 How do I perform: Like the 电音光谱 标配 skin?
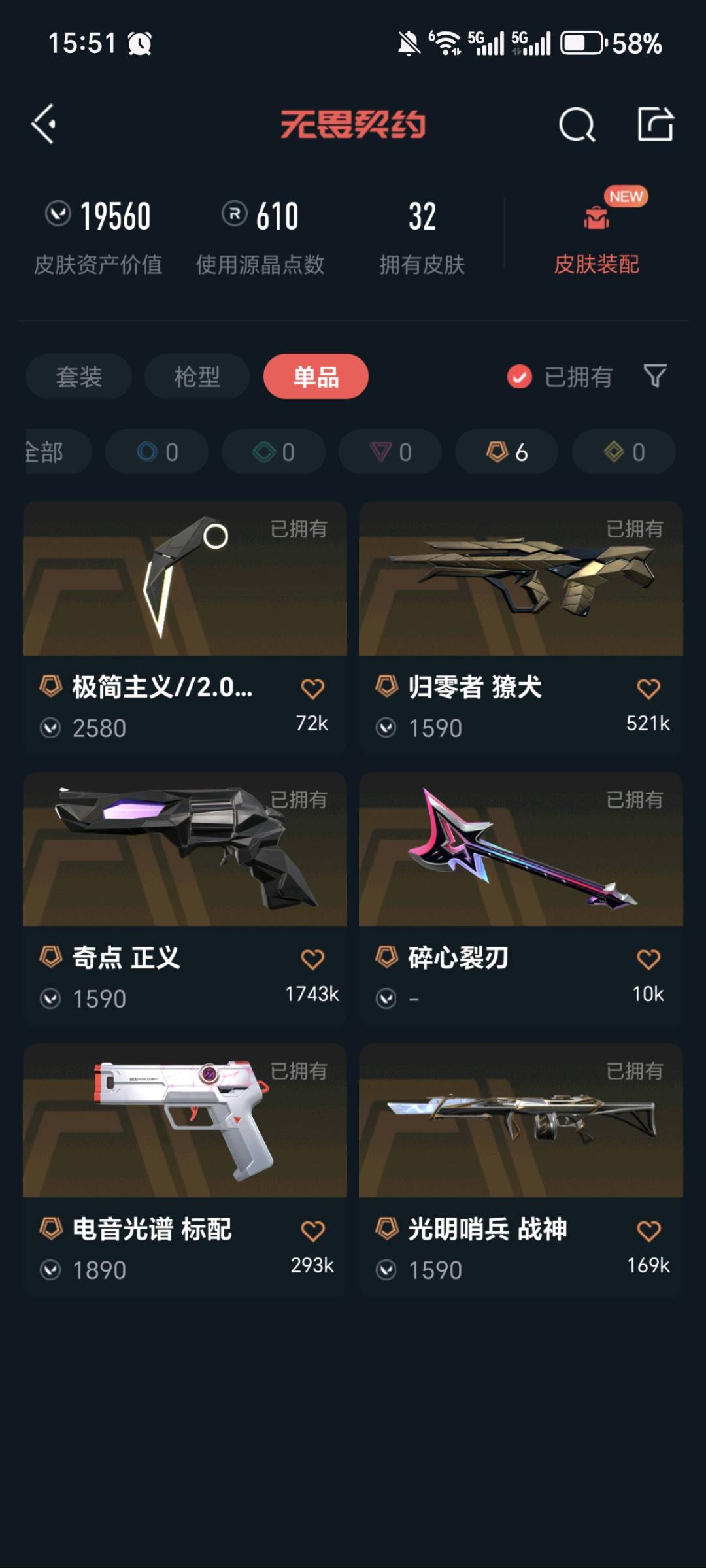tap(312, 1231)
